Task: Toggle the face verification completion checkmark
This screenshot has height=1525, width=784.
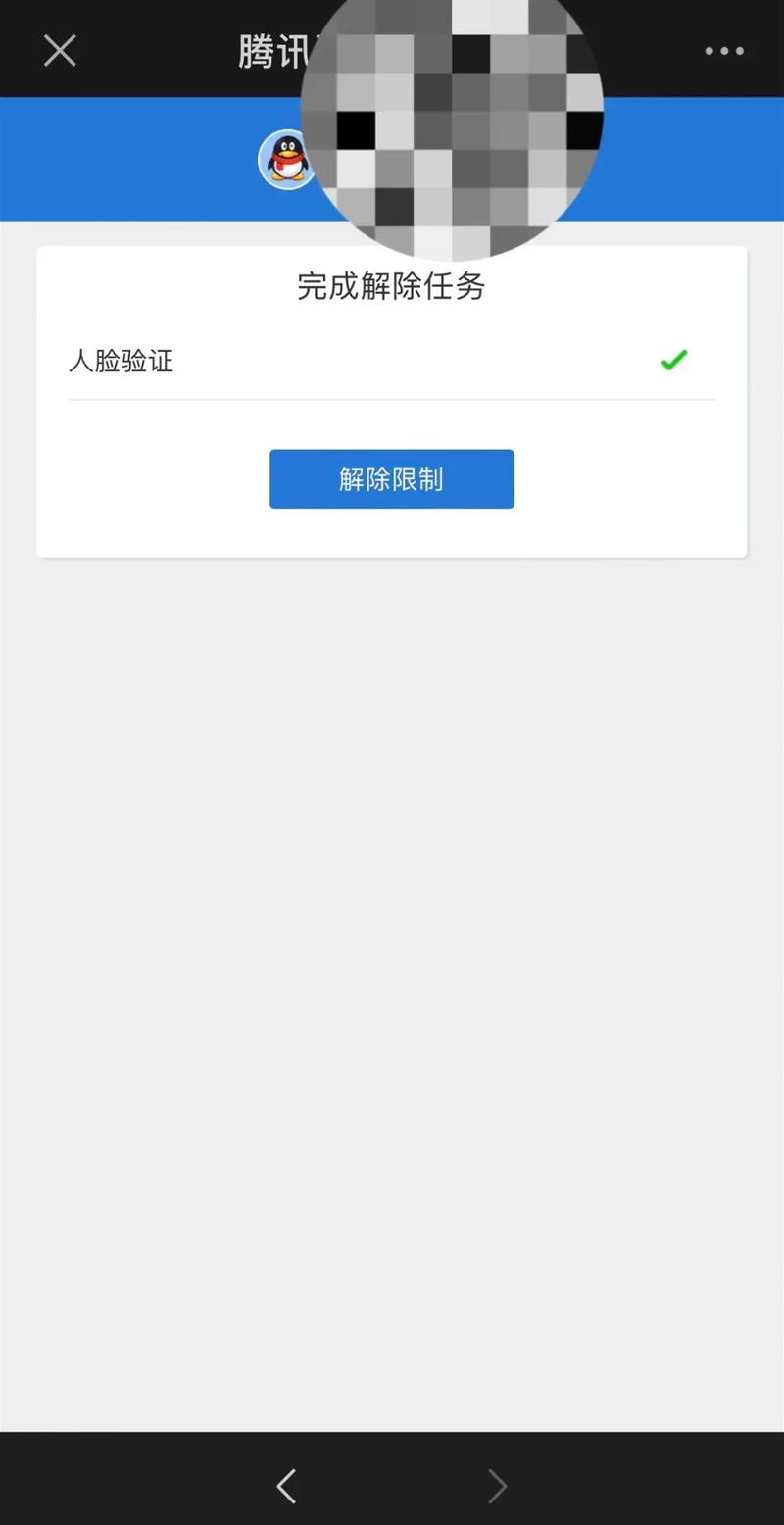Action: pos(673,361)
